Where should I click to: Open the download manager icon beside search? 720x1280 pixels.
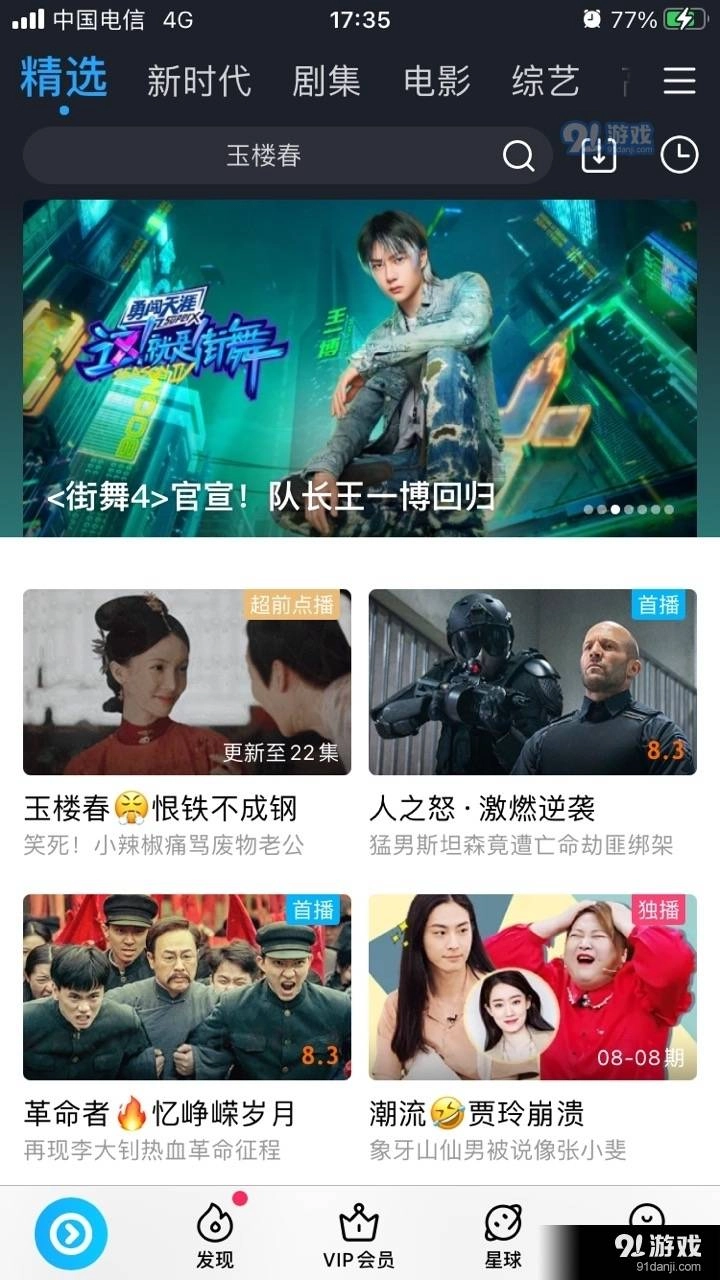[597, 157]
